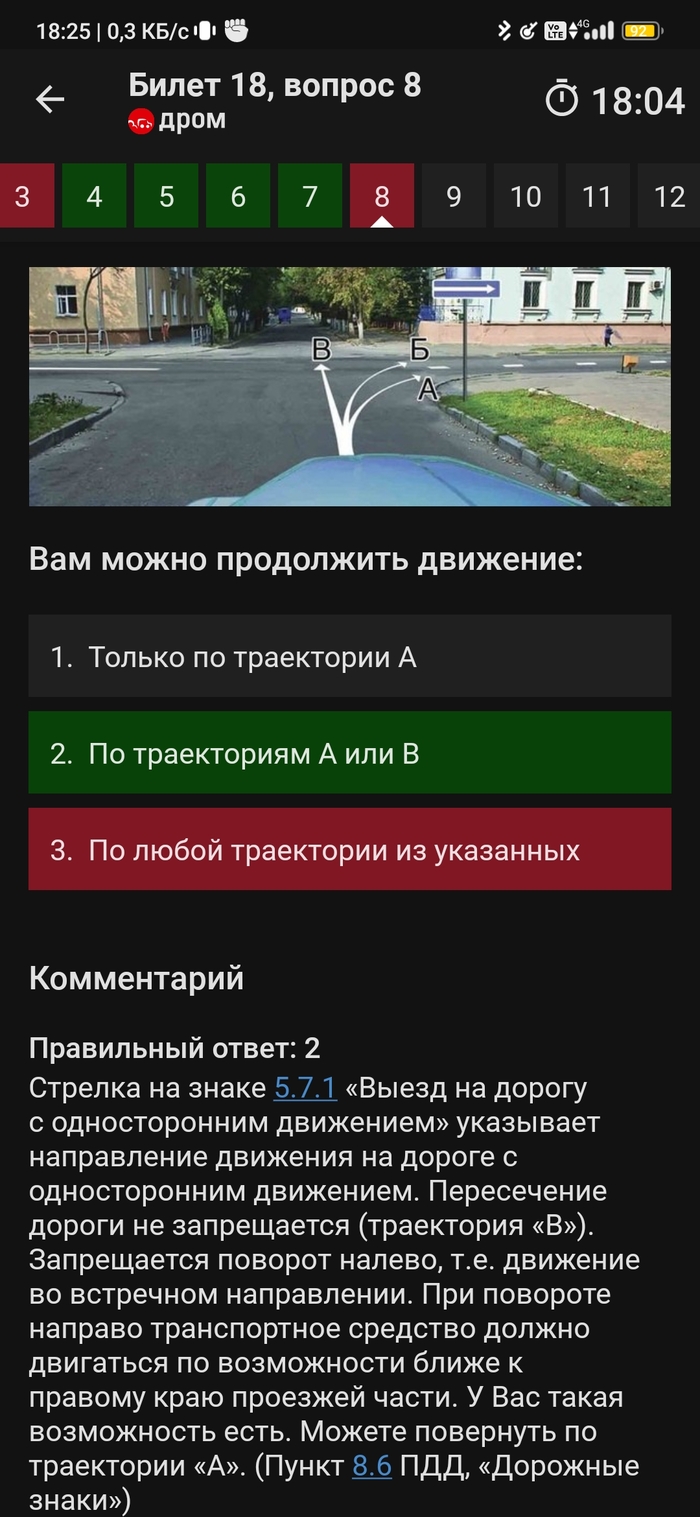Switch to question 10
Screen dimensions: 700x1517
526,196
